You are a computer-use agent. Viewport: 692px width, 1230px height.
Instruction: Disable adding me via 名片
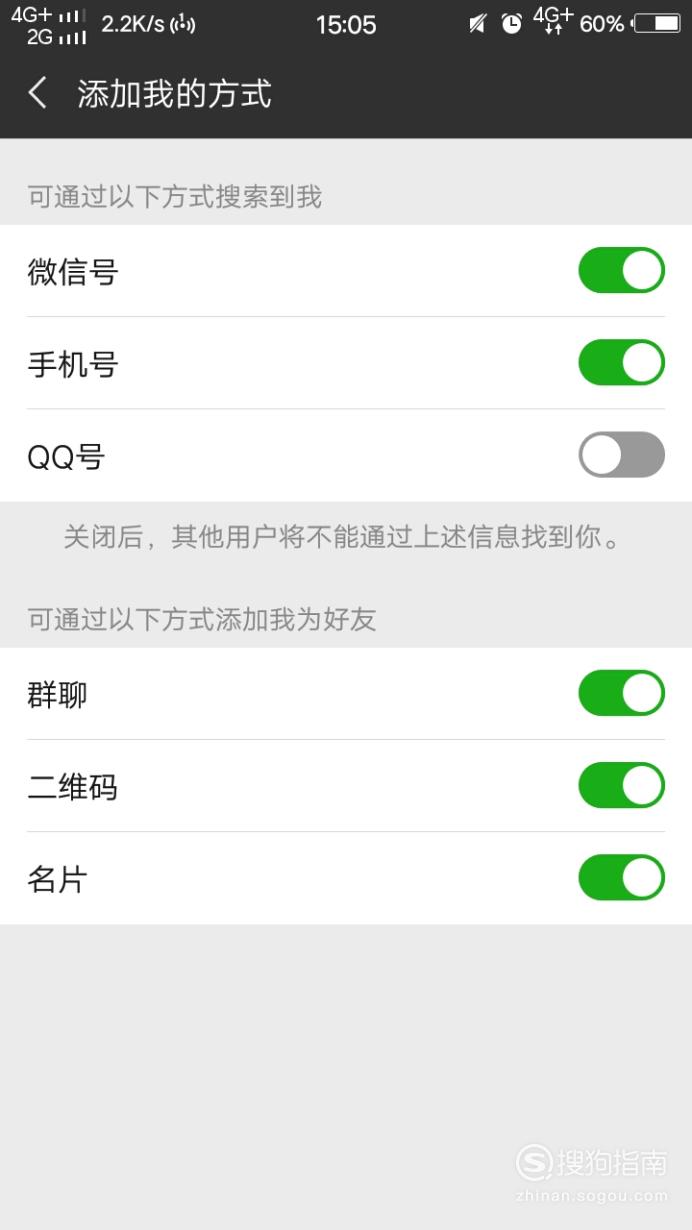(621, 877)
